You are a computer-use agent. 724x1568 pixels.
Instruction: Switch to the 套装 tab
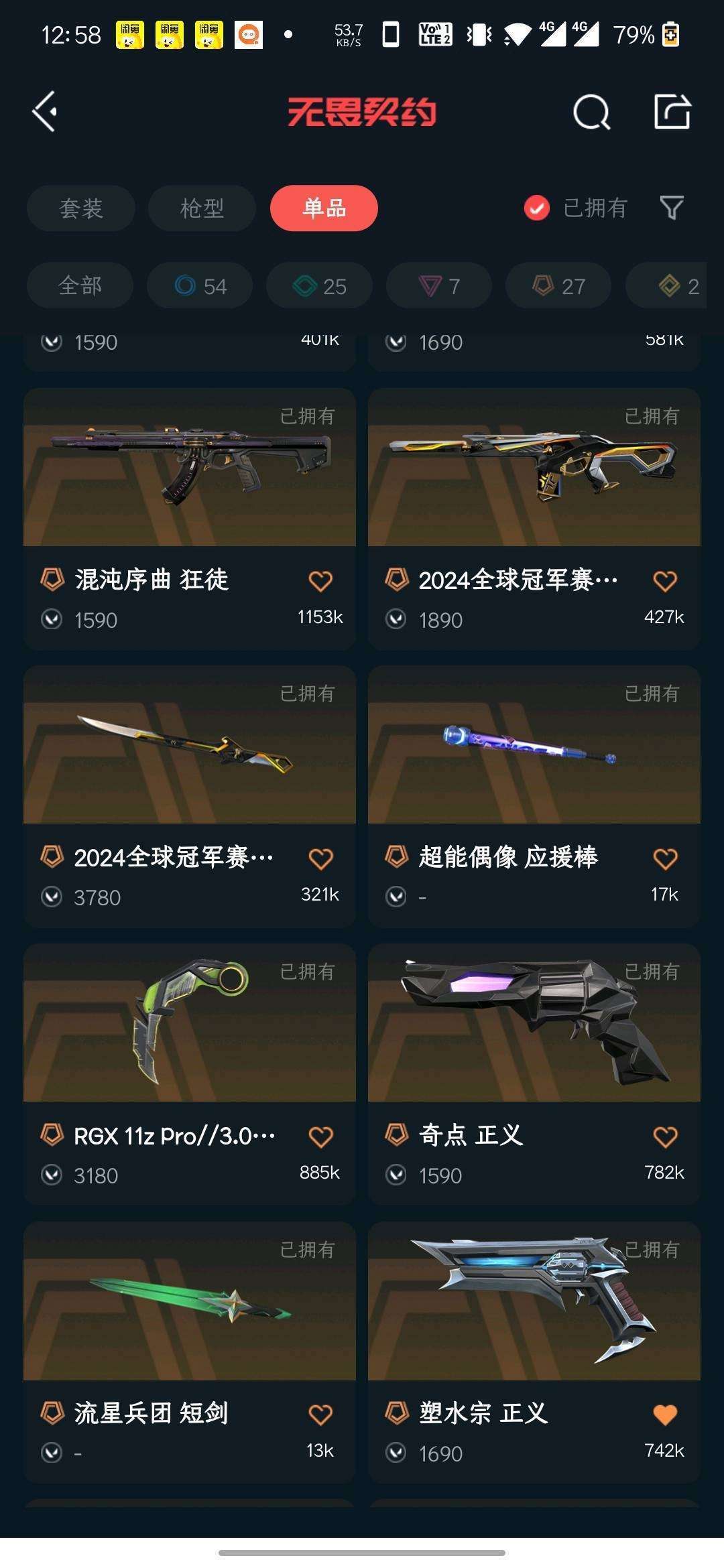tap(81, 208)
